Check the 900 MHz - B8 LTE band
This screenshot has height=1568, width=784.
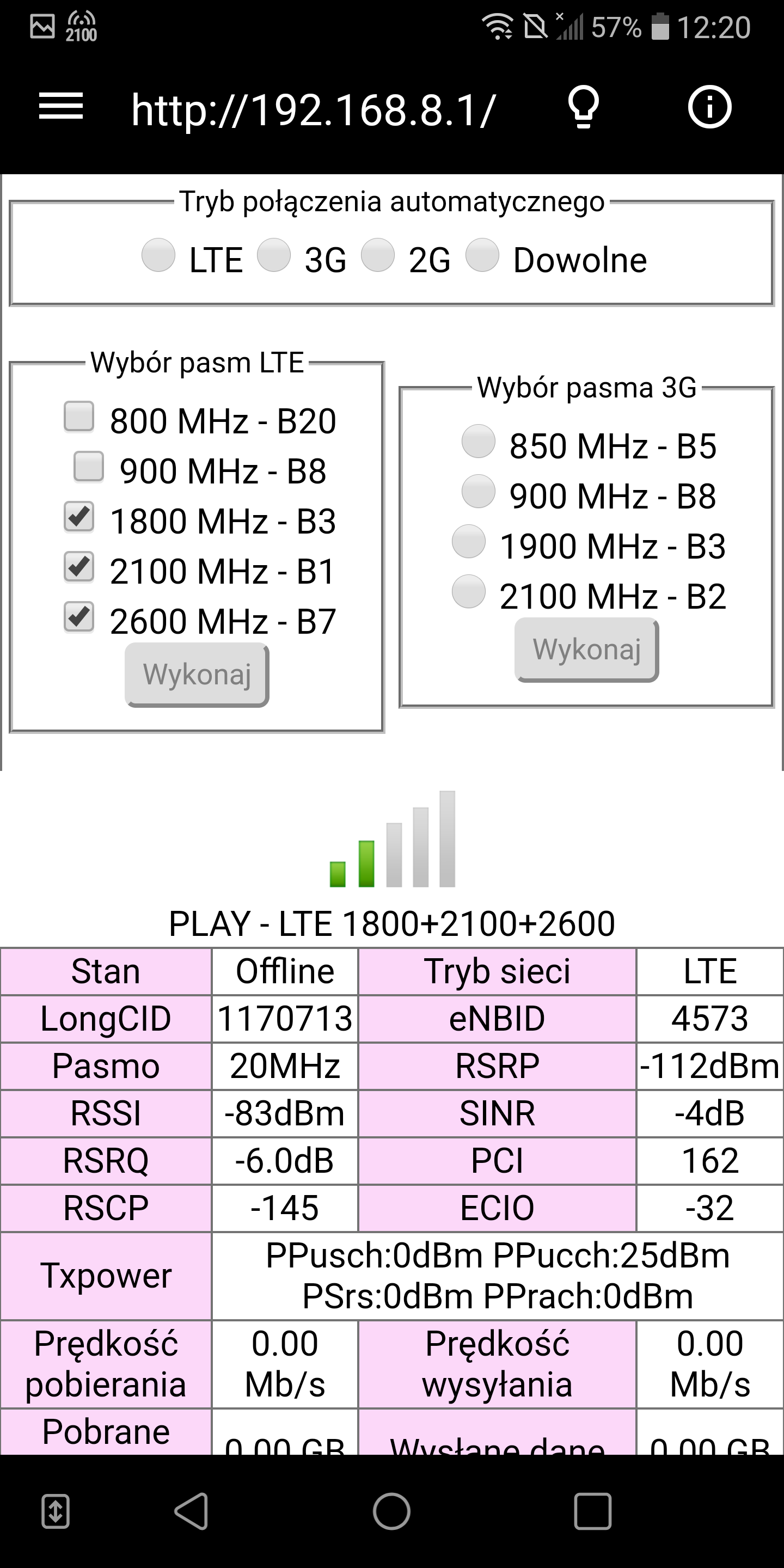click(x=89, y=466)
